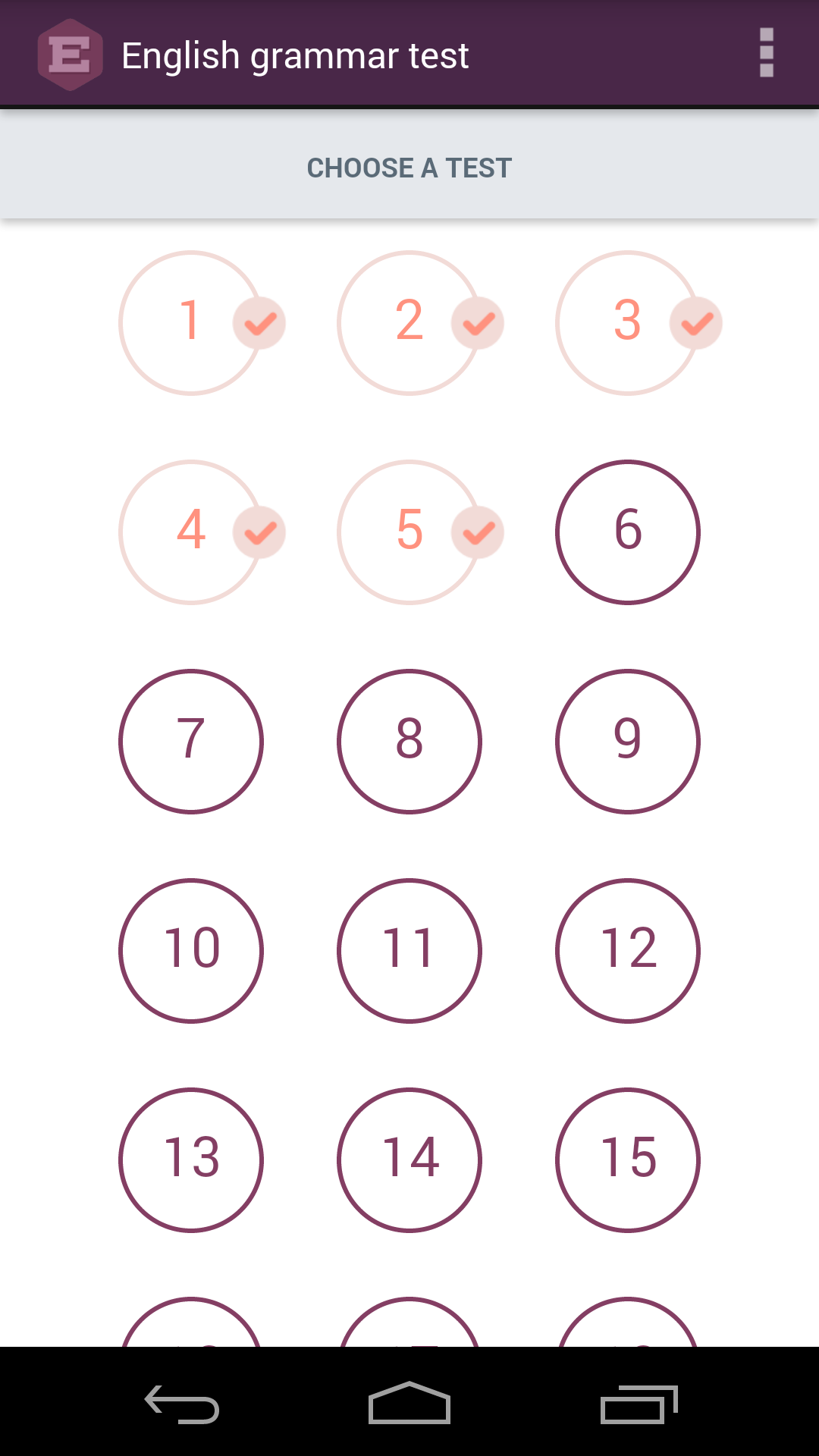
Task: Open the overflow options dropdown
Action: 765,53
